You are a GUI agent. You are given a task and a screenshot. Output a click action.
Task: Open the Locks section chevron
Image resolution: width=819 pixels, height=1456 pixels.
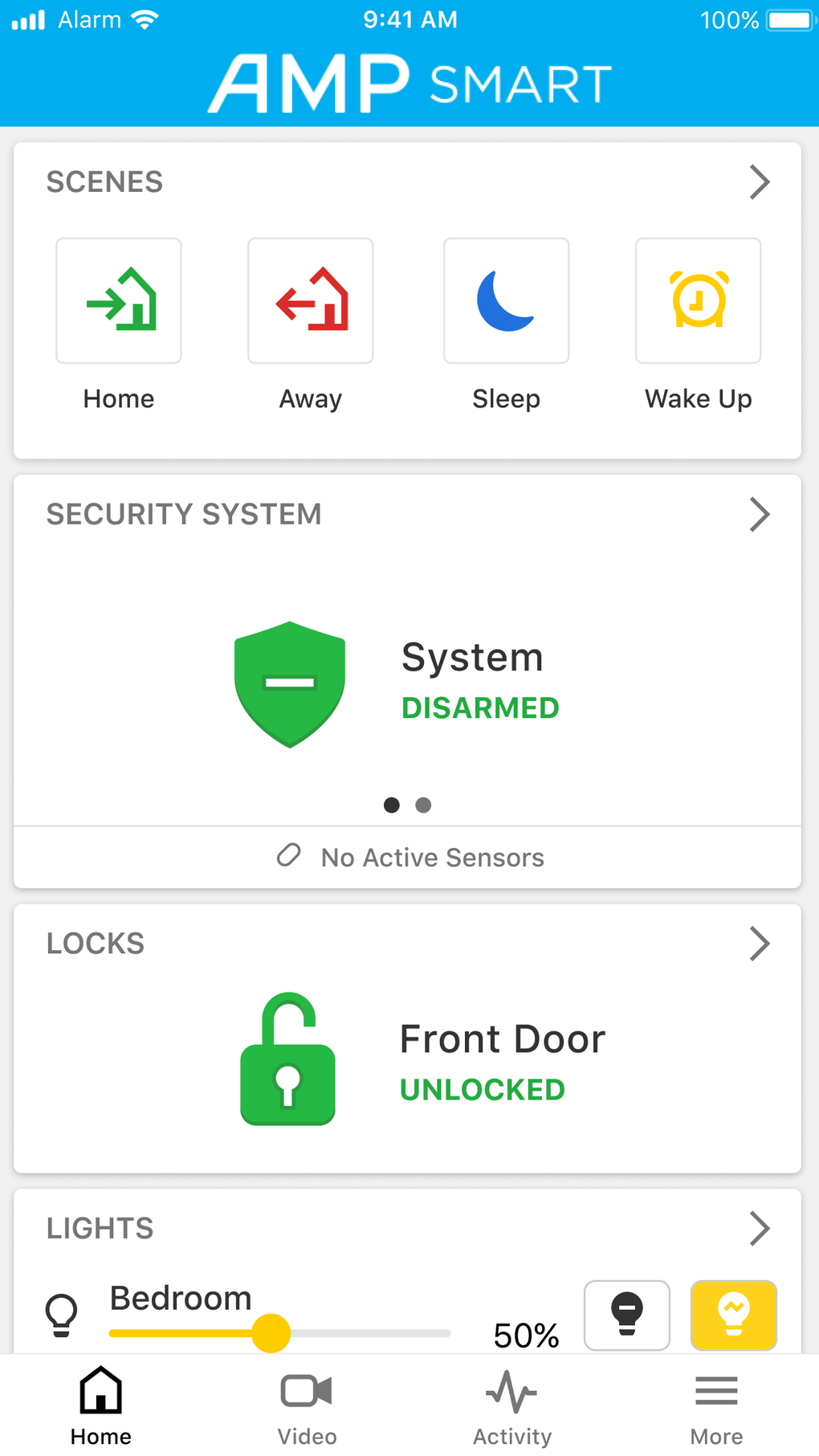pos(760,944)
